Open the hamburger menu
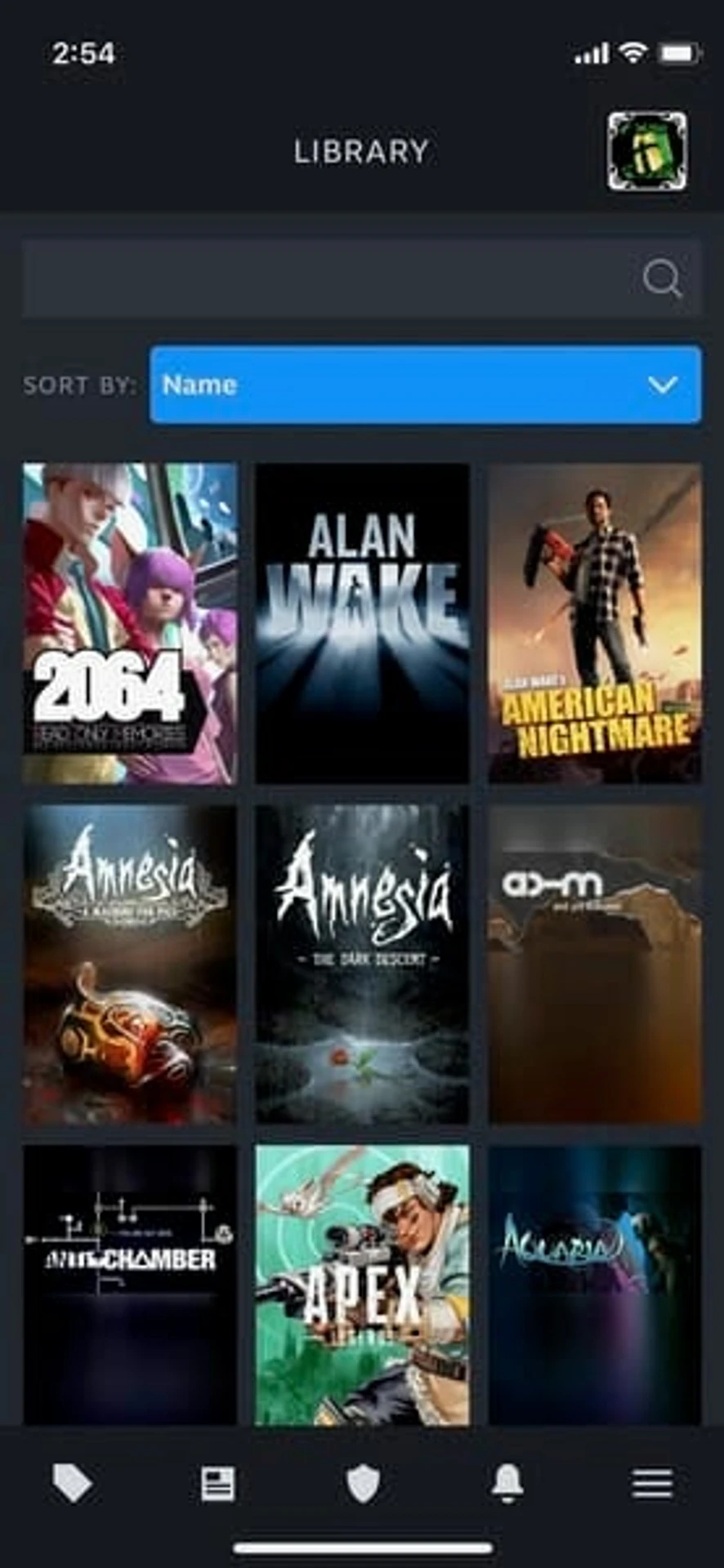Viewport: 724px width, 1568px height. coord(652,1483)
